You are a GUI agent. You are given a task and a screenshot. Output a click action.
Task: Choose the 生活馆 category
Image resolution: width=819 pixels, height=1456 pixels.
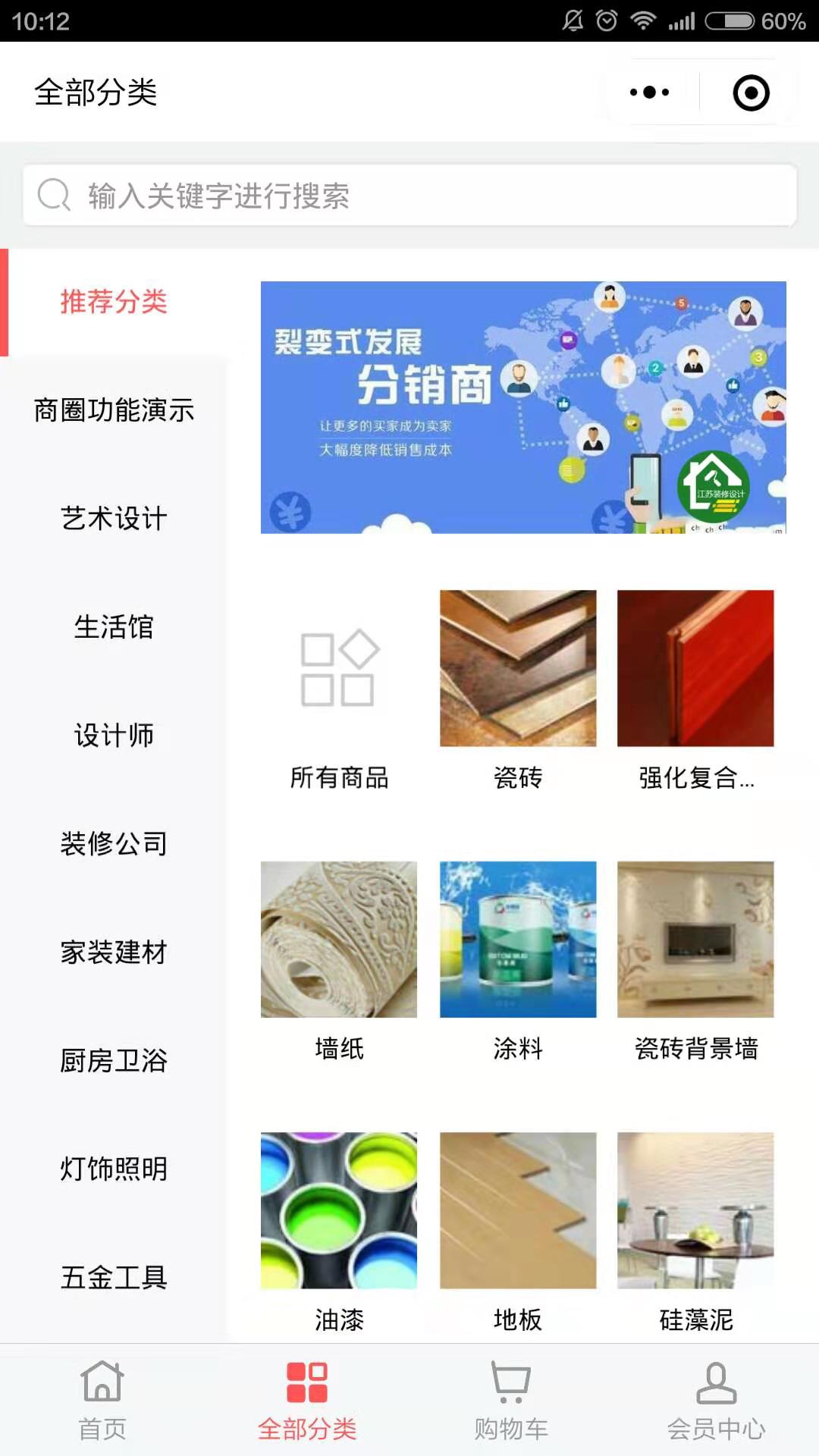pos(114,627)
